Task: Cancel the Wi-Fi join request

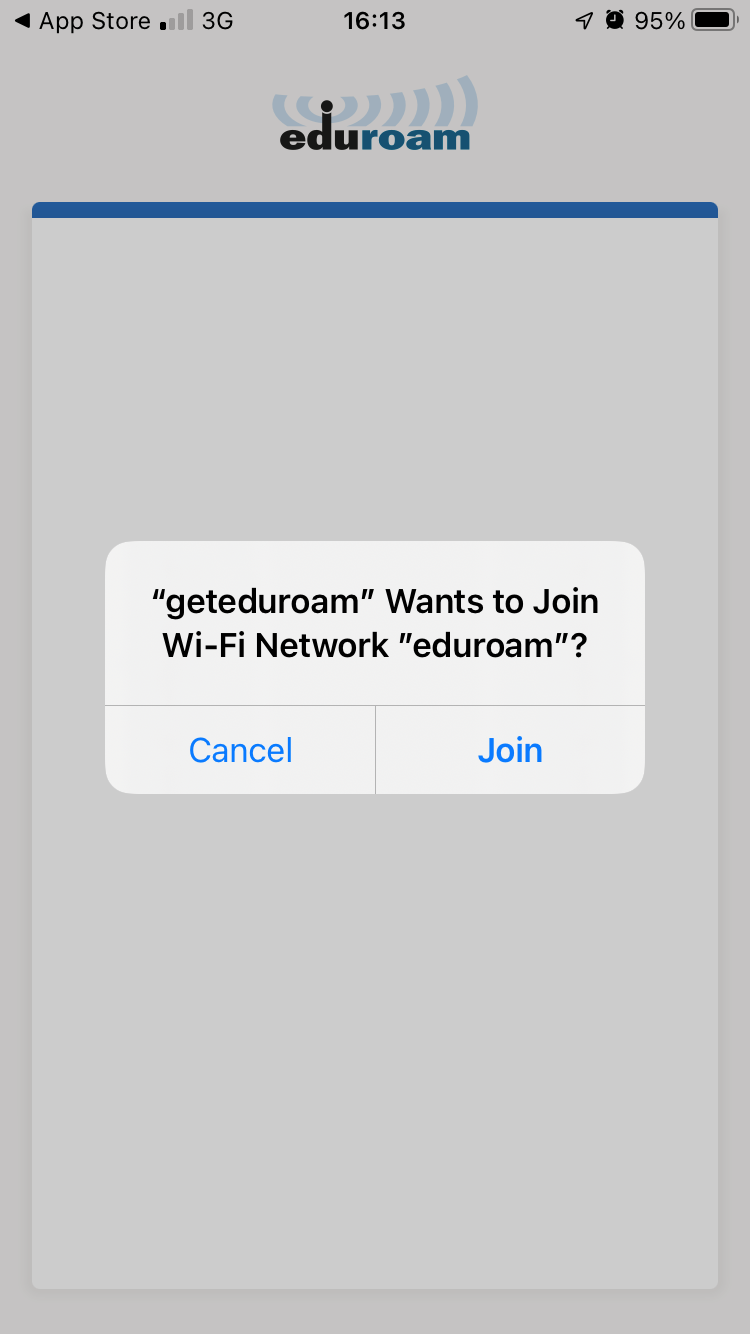Action: click(x=240, y=750)
